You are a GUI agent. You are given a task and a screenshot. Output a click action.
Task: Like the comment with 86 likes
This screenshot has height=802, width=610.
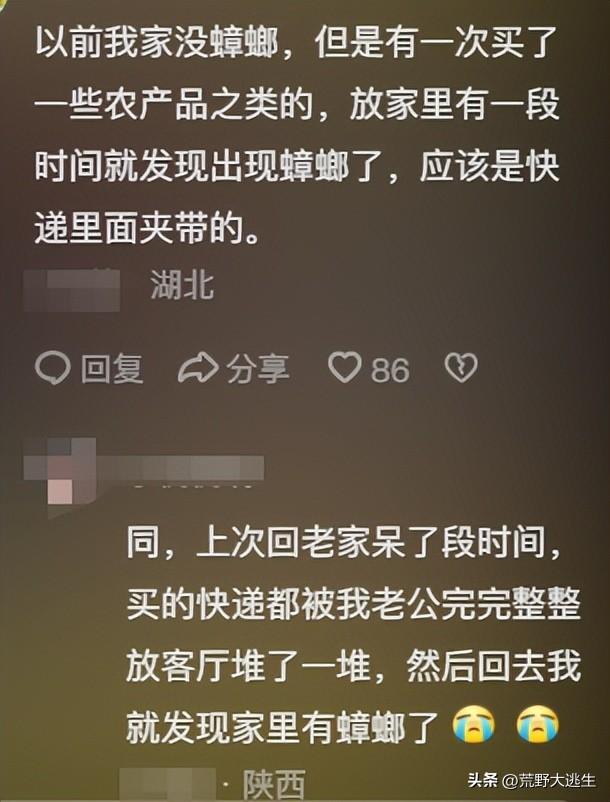click(345, 369)
